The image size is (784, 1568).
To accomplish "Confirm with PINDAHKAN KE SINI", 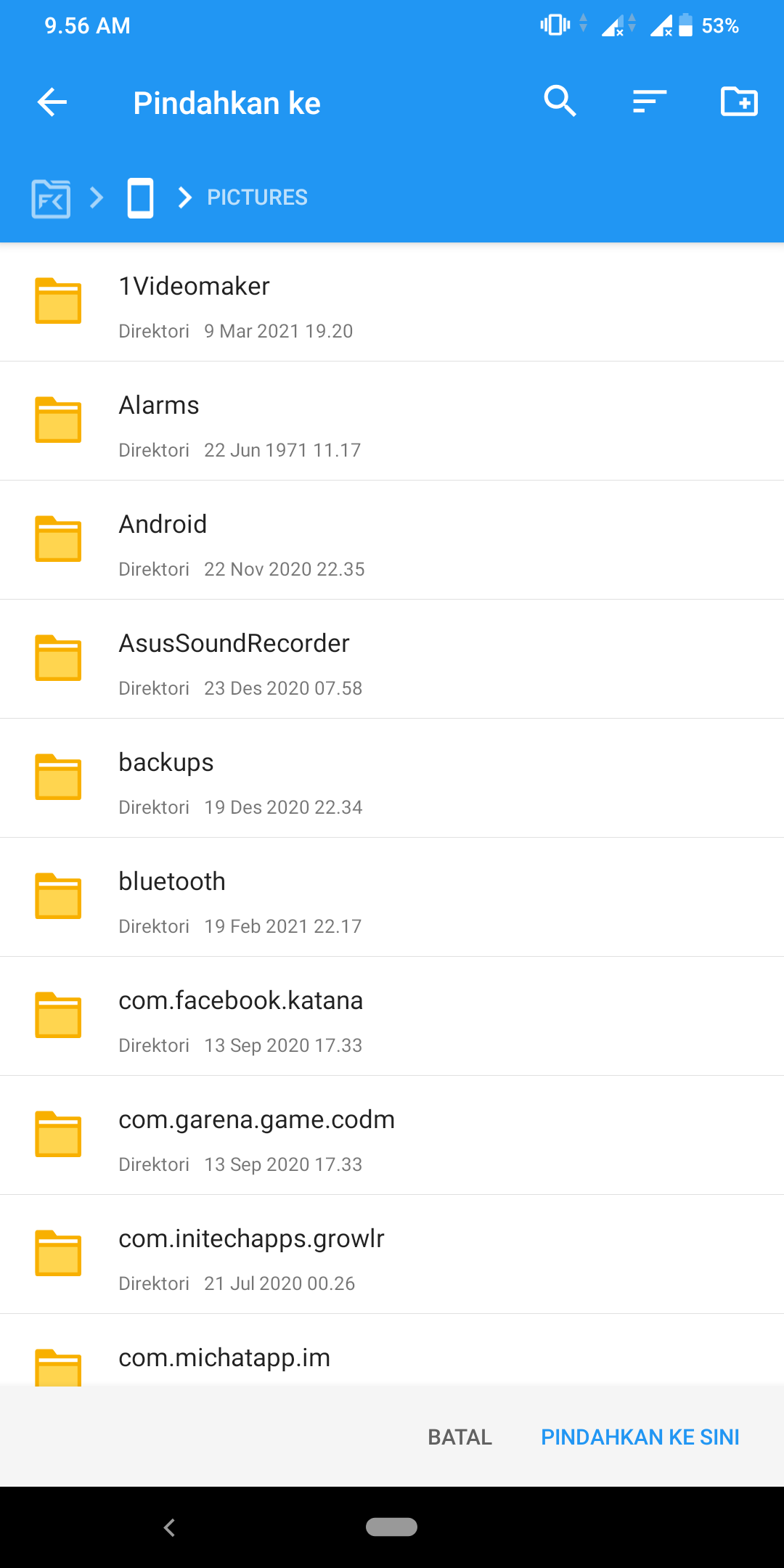I will coord(640,1437).
